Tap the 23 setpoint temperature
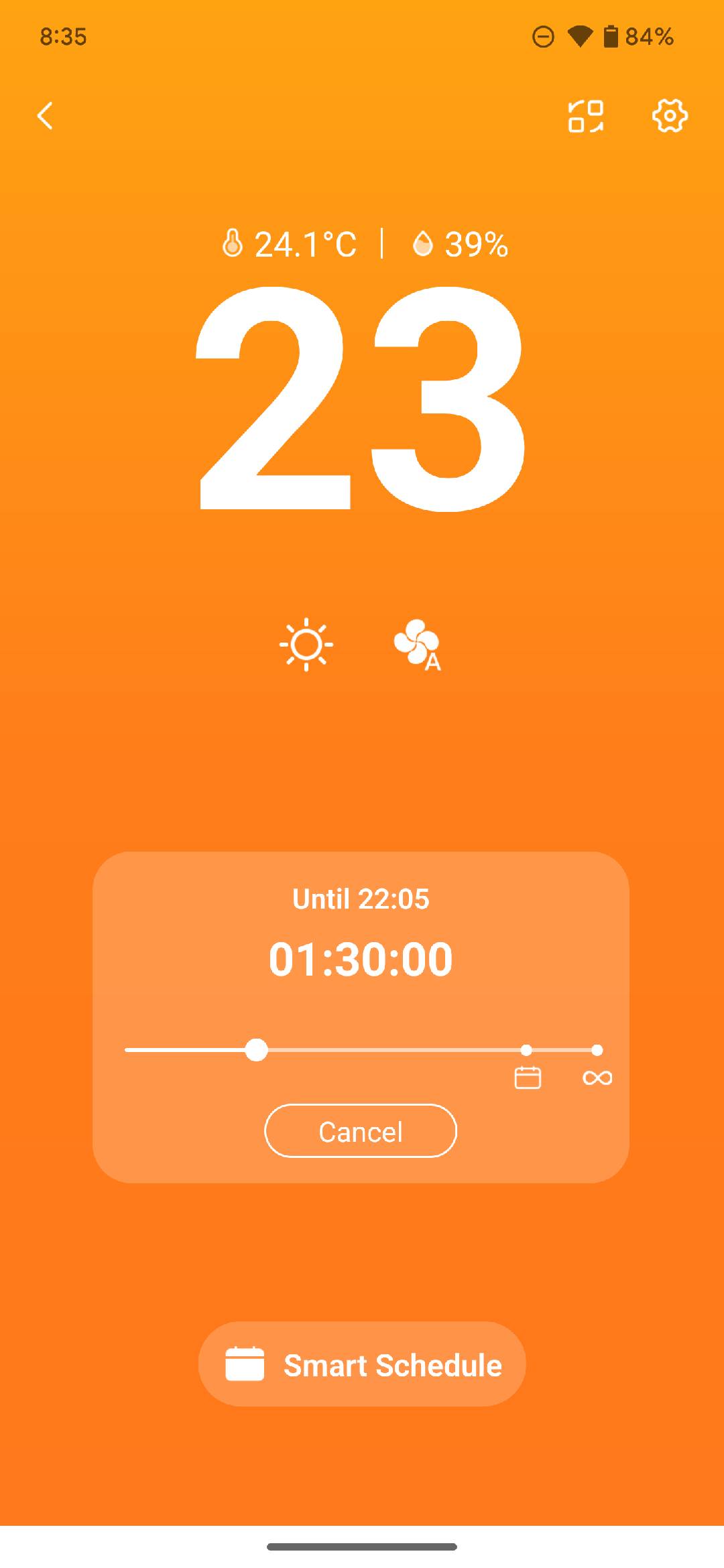The image size is (724, 1568). pyautogui.click(x=361, y=399)
